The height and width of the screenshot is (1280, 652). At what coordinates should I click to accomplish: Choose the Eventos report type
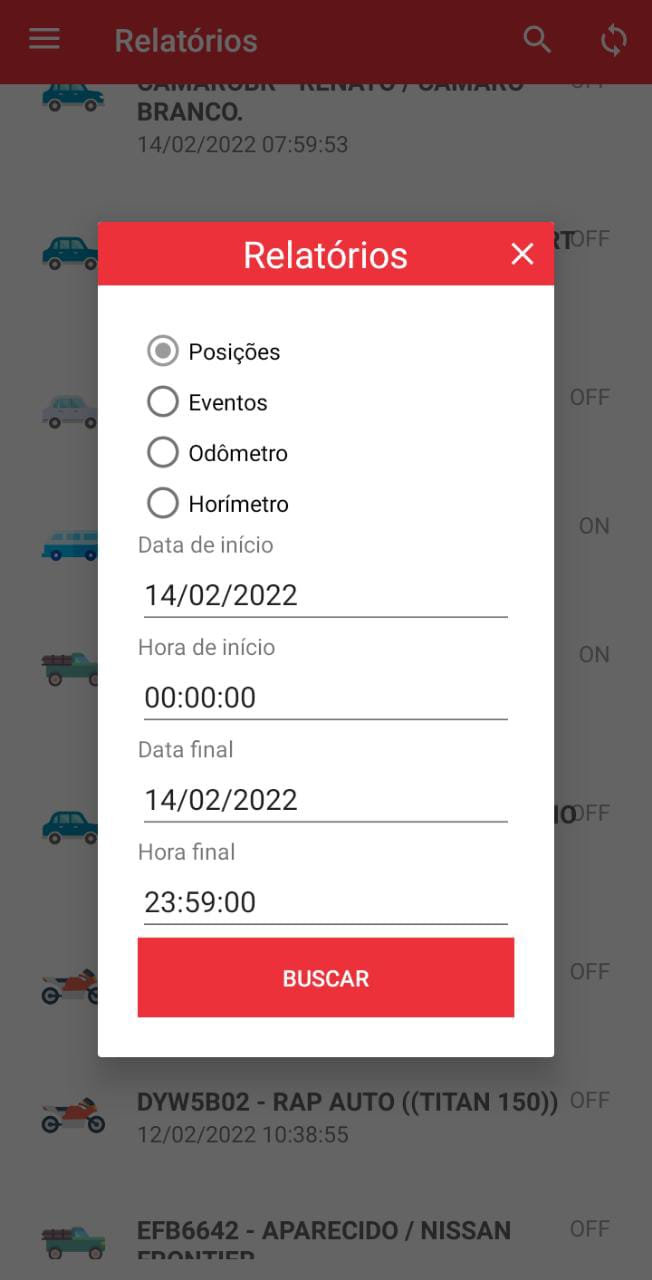tap(163, 402)
